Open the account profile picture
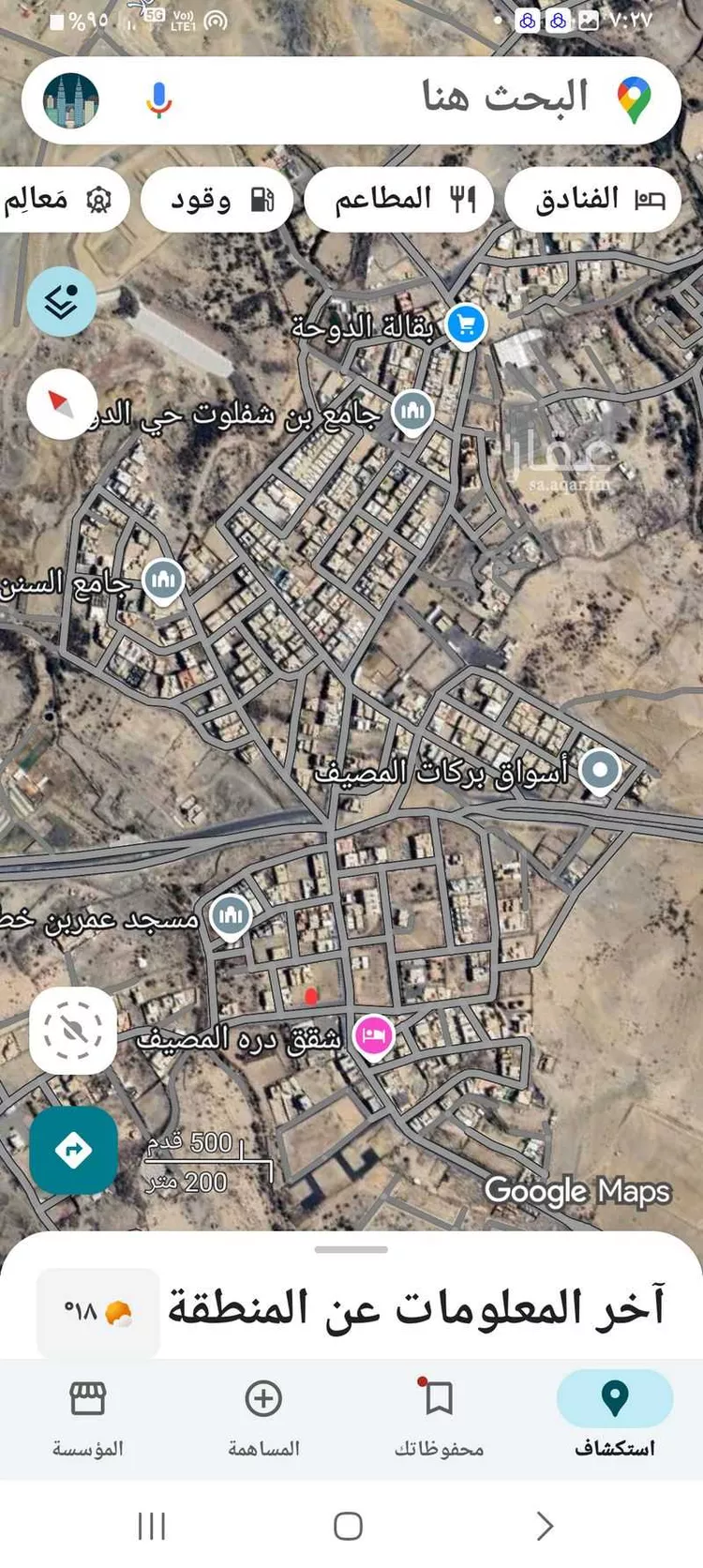 pyautogui.click(x=71, y=100)
